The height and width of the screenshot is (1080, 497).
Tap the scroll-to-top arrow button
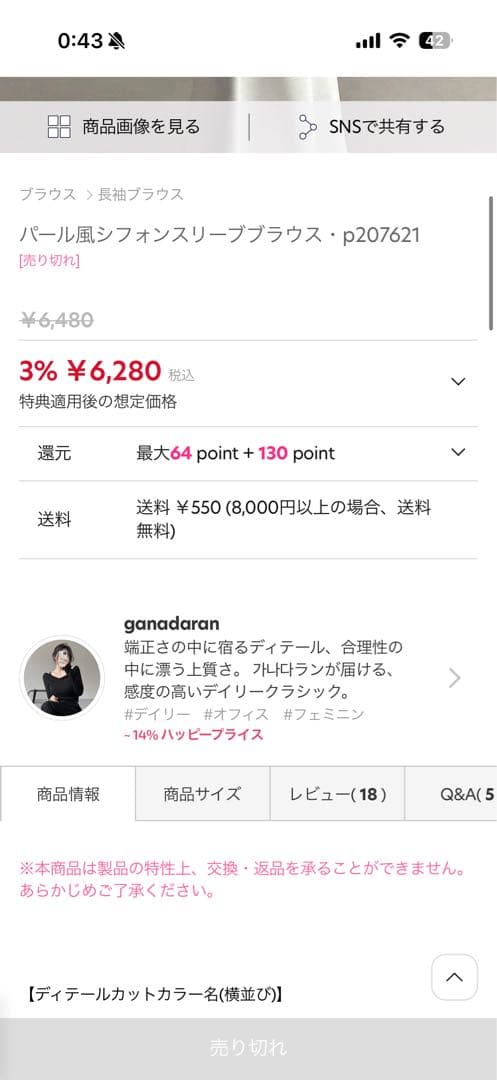454,977
